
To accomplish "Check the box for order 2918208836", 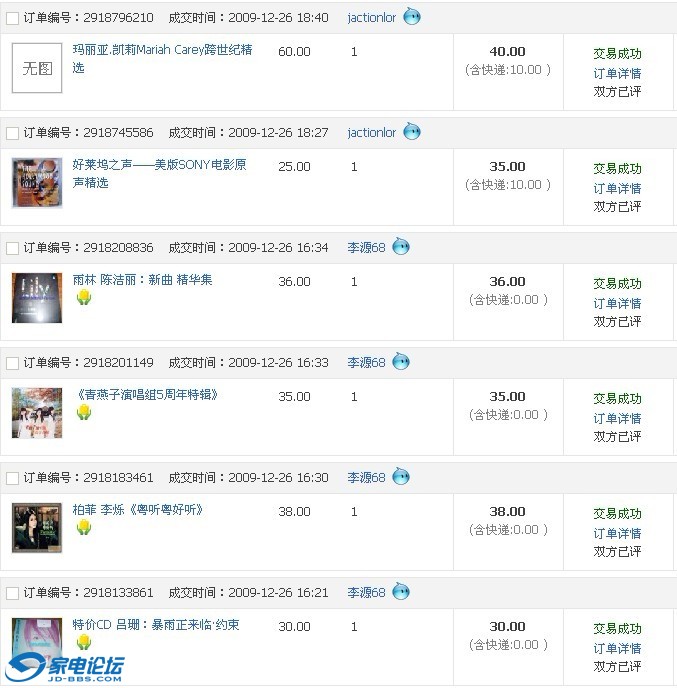I will point(12,248).
